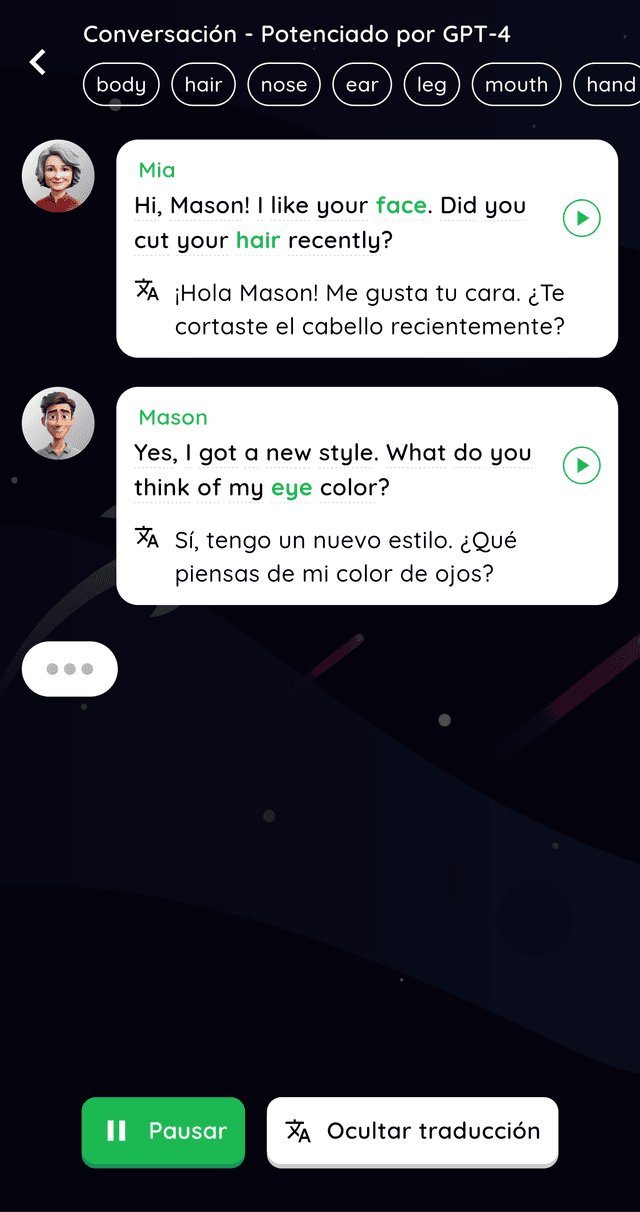Image resolution: width=640 pixels, height=1212 pixels.
Task: Select the hand vocabulary chip
Action: click(609, 85)
